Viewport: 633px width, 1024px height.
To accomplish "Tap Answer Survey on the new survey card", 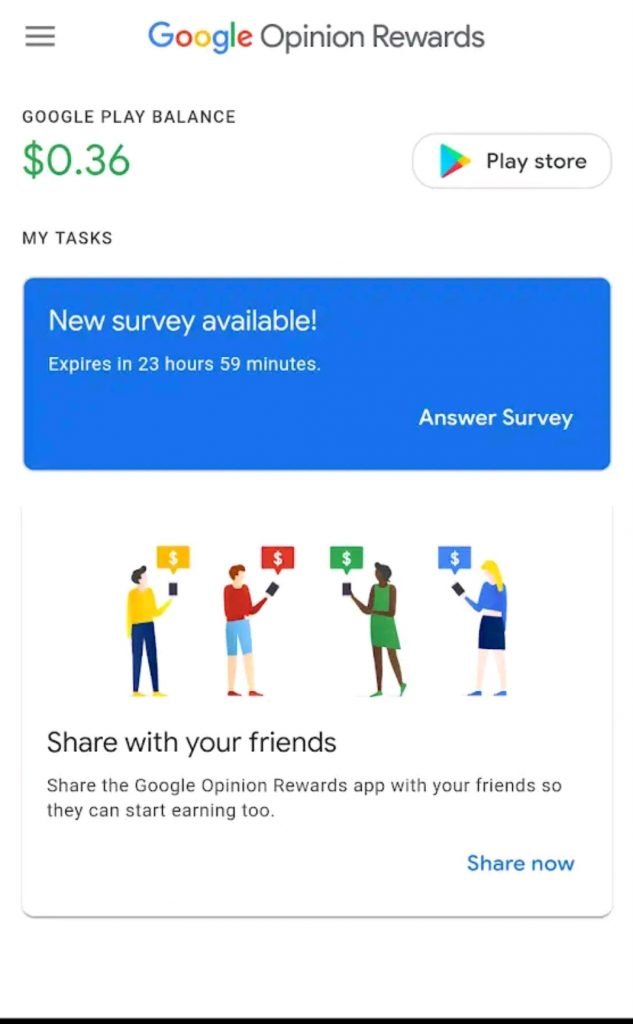I will pyautogui.click(x=495, y=417).
